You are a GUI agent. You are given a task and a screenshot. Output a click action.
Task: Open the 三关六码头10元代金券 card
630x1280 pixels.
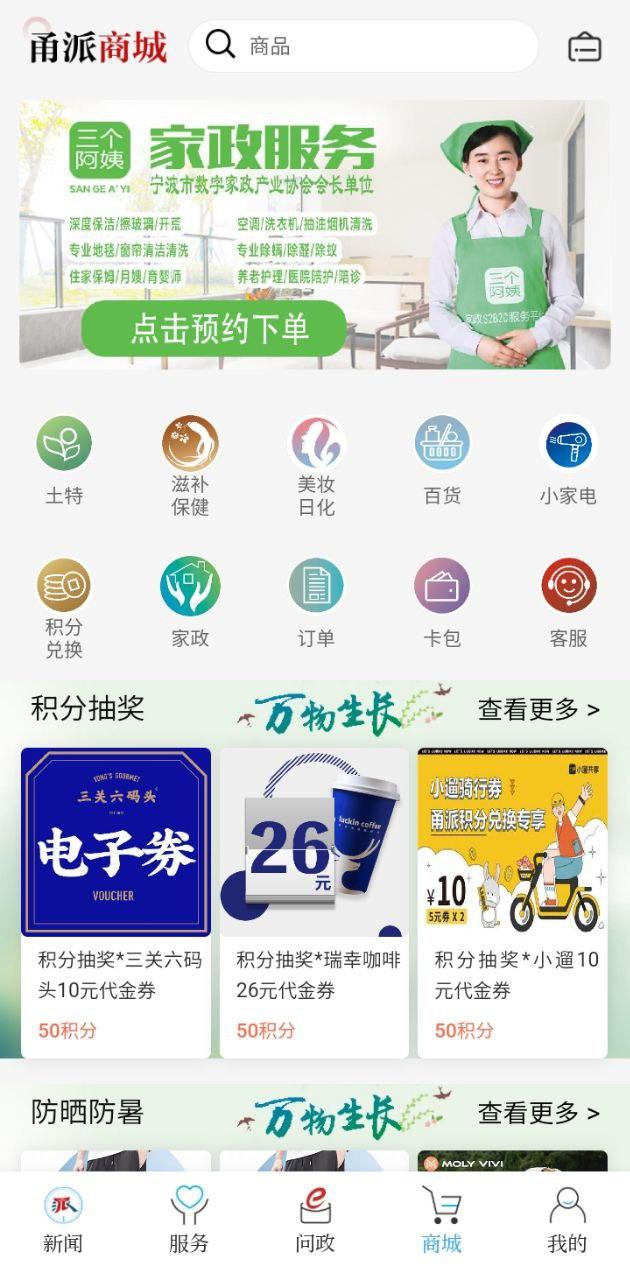tap(116, 900)
